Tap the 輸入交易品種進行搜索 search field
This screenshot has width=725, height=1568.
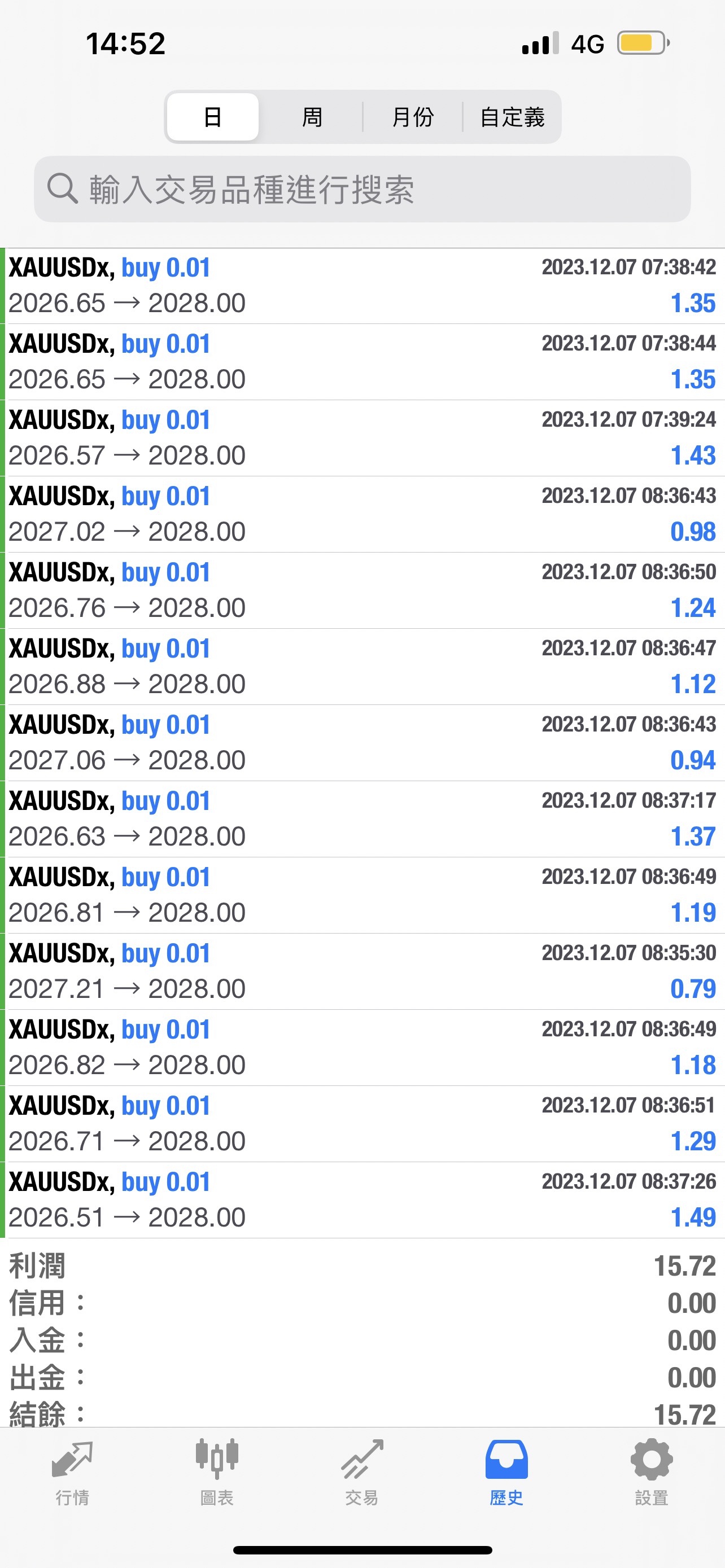(362, 189)
